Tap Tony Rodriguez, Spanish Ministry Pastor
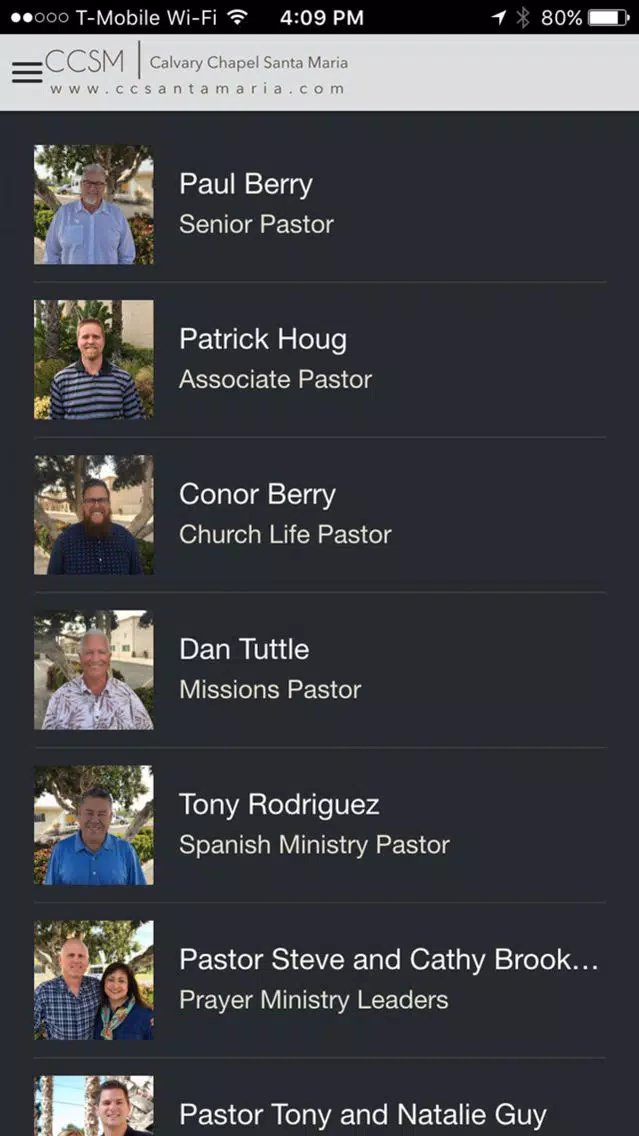Viewport: 639px width, 1136px height. 320,824
